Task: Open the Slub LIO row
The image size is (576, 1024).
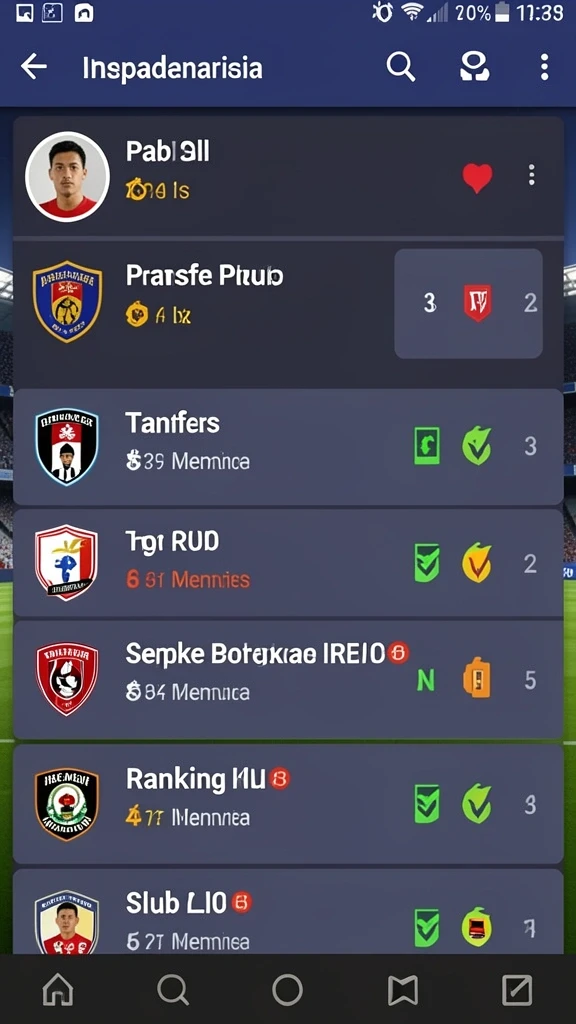Action: [x=288, y=912]
